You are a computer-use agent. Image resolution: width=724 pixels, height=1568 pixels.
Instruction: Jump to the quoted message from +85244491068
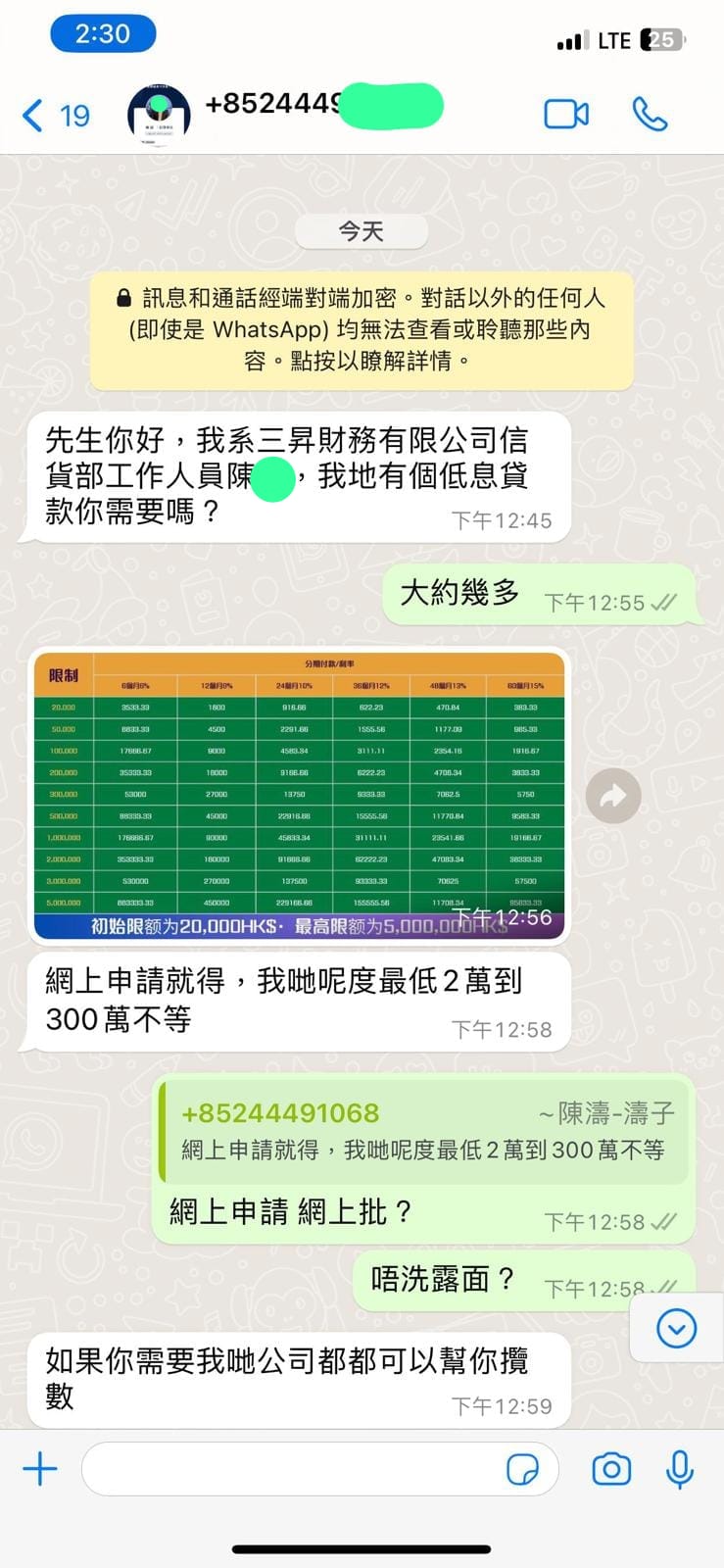pos(424,1131)
